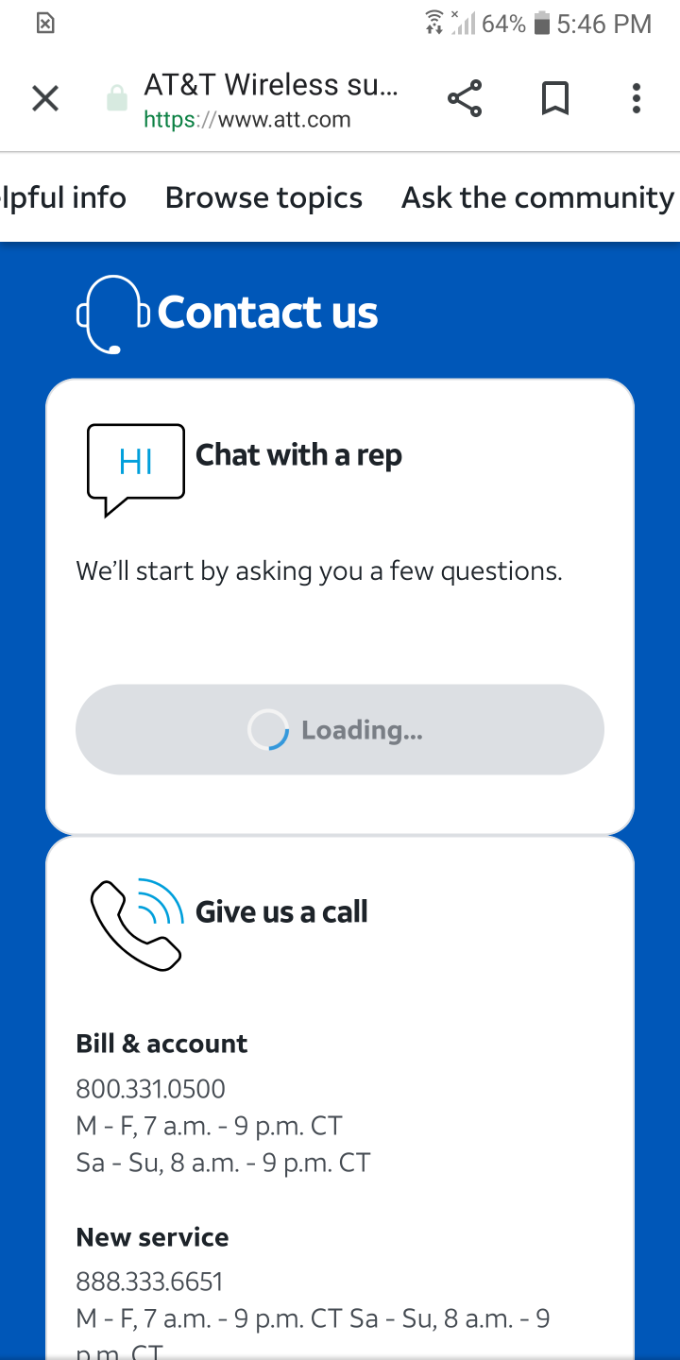Open the Ask the community tab
Viewport: 680px width, 1360px height.
click(x=538, y=198)
